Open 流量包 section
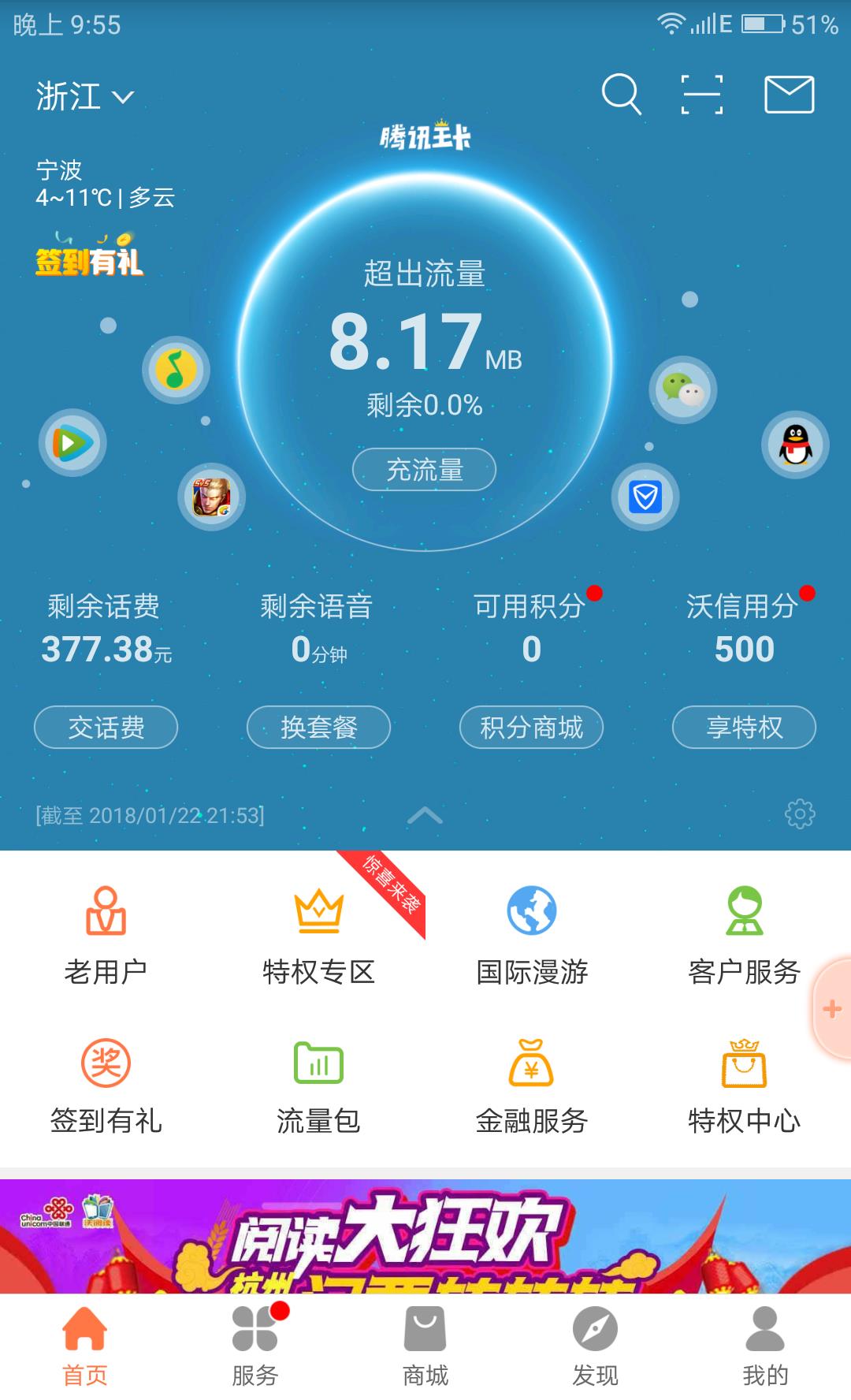Viewport: 851px width, 1400px height. (x=318, y=1085)
